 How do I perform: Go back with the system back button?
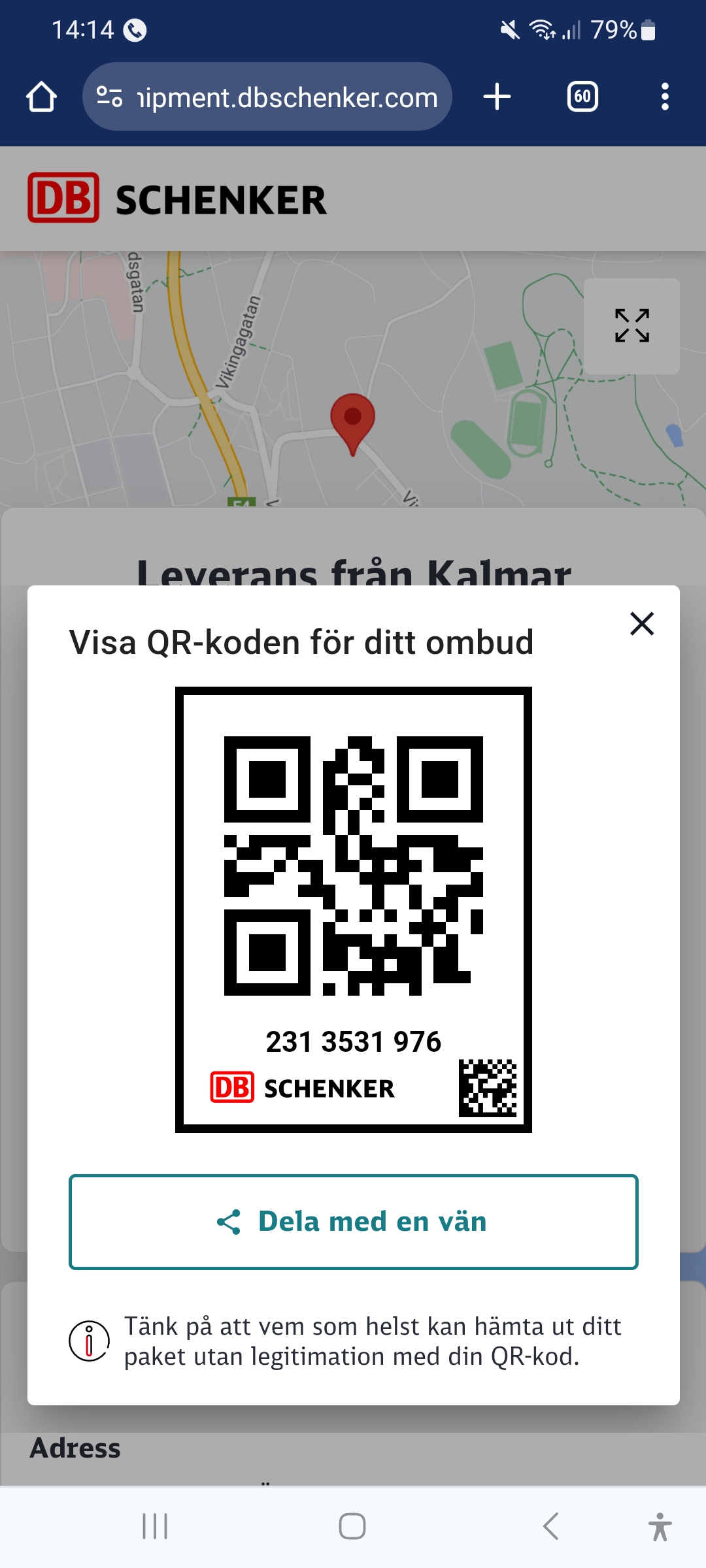(551, 1526)
